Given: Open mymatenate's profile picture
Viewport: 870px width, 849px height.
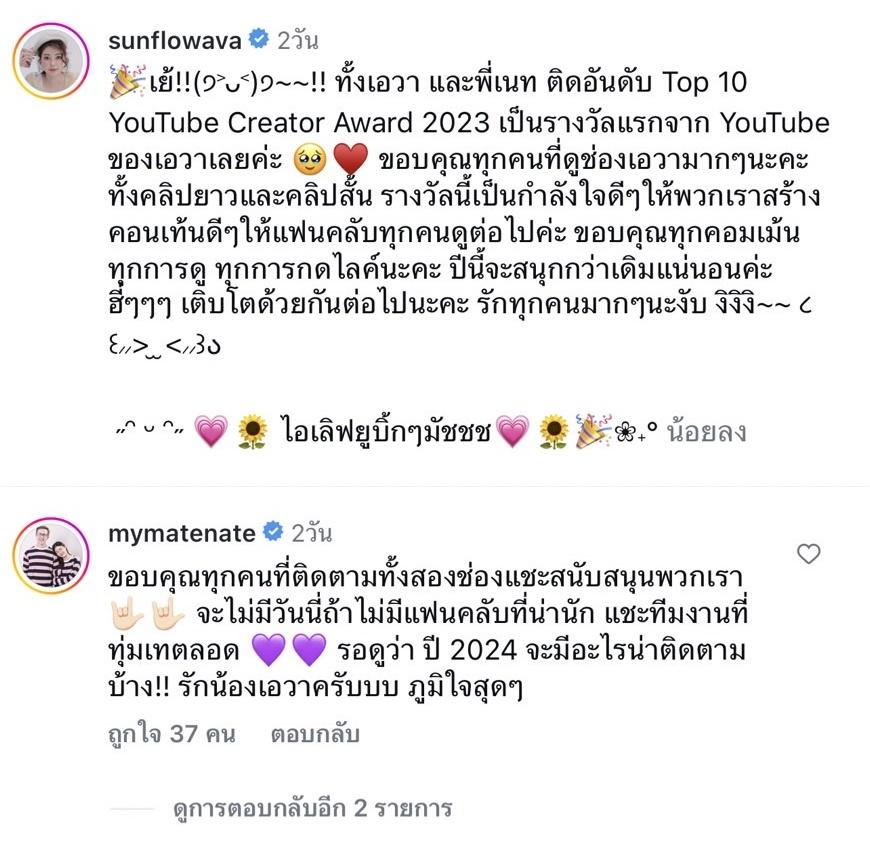Looking at the screenshot, I should pos(53,555).
